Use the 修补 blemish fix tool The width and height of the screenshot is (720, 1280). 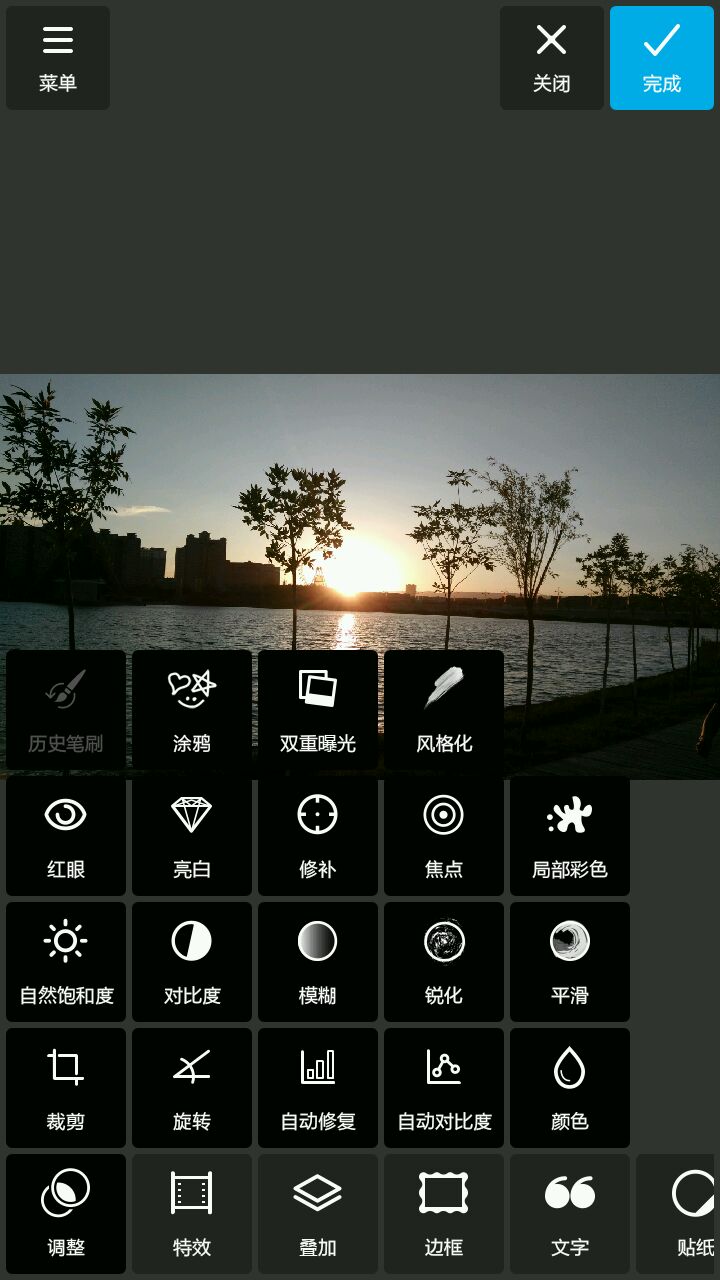[x=318, y=836]
